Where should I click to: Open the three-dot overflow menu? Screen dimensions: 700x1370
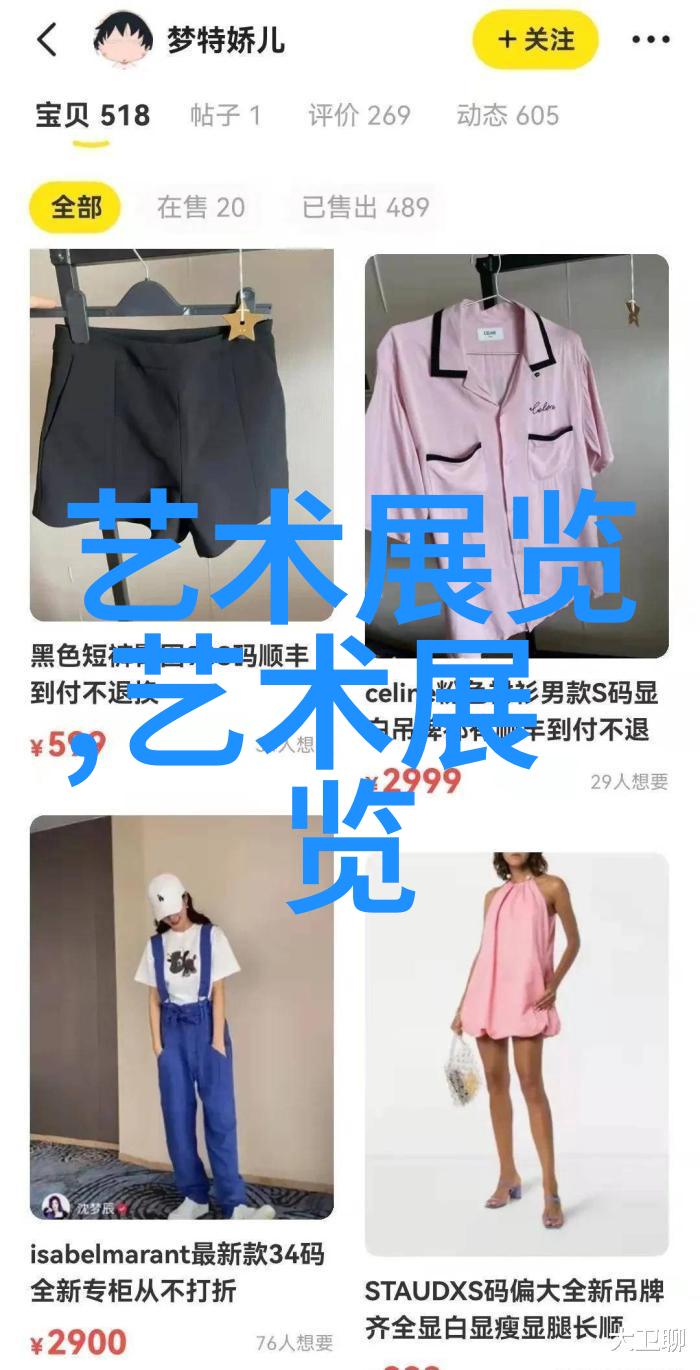tap(650, 41)
